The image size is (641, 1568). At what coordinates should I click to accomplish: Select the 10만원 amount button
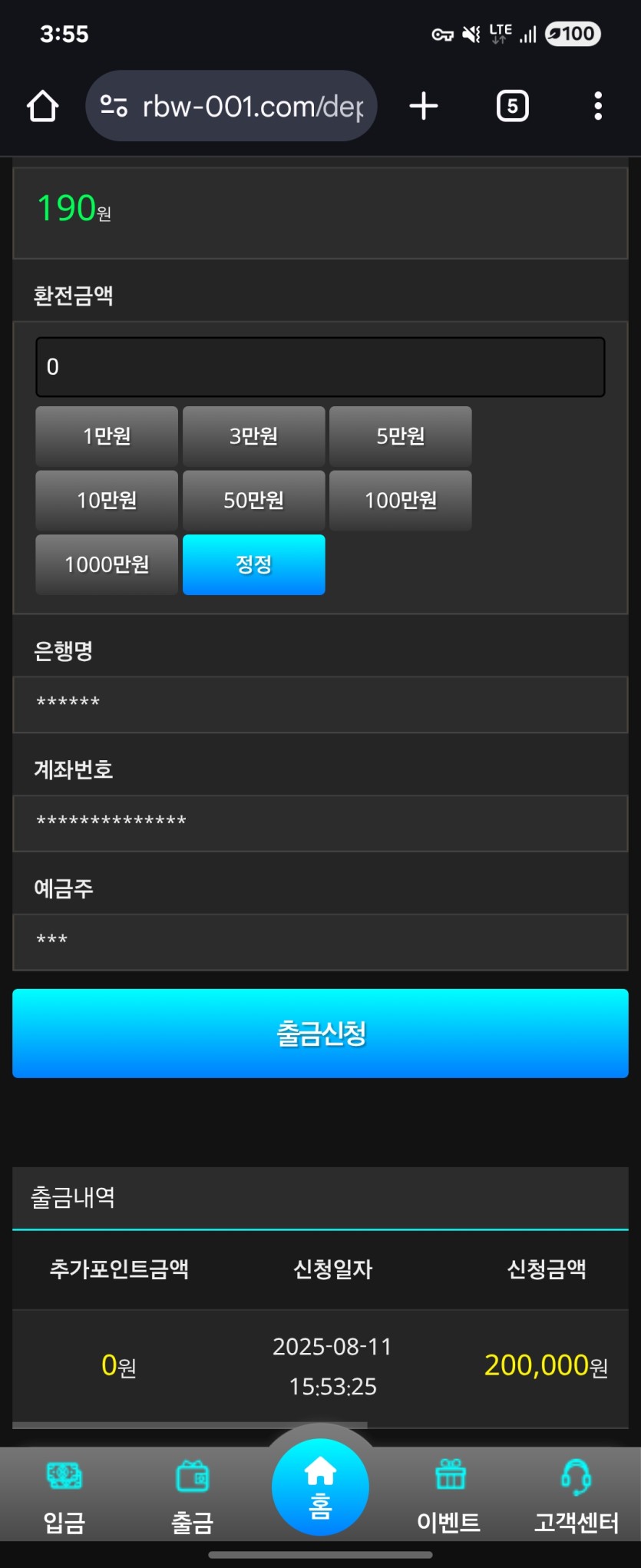click(x=107, y=501)
